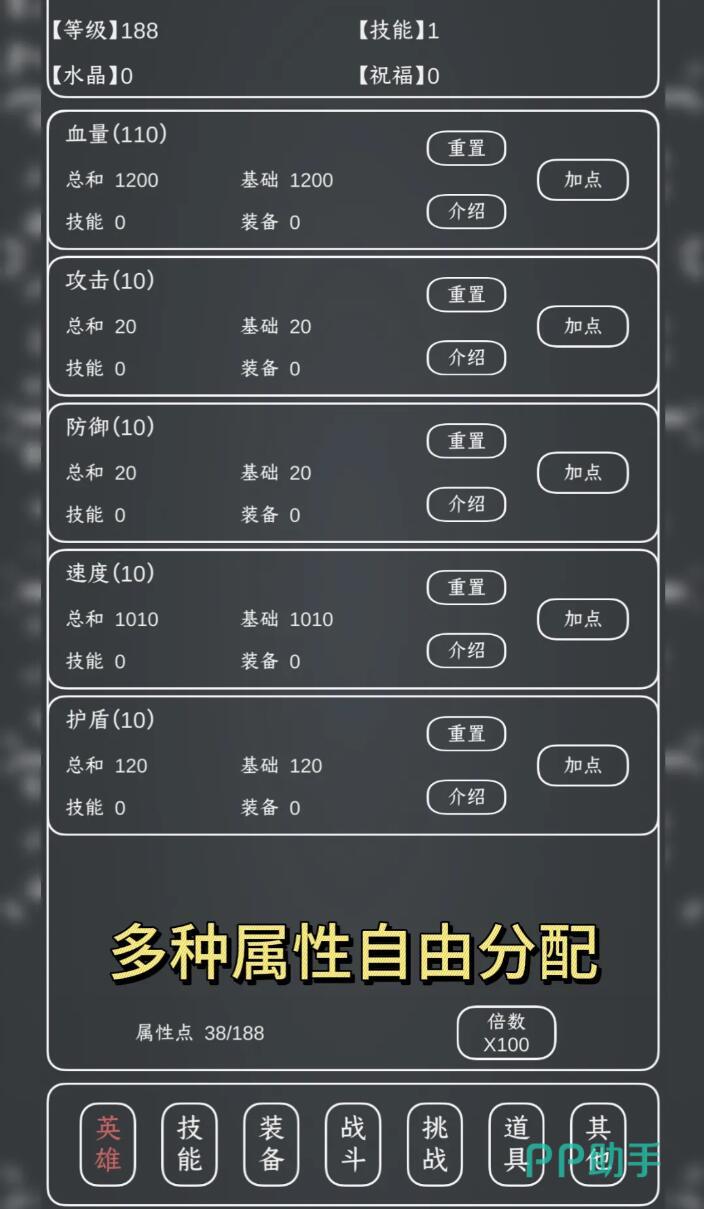Show the 介绍 for 速度

pos(466,650)
